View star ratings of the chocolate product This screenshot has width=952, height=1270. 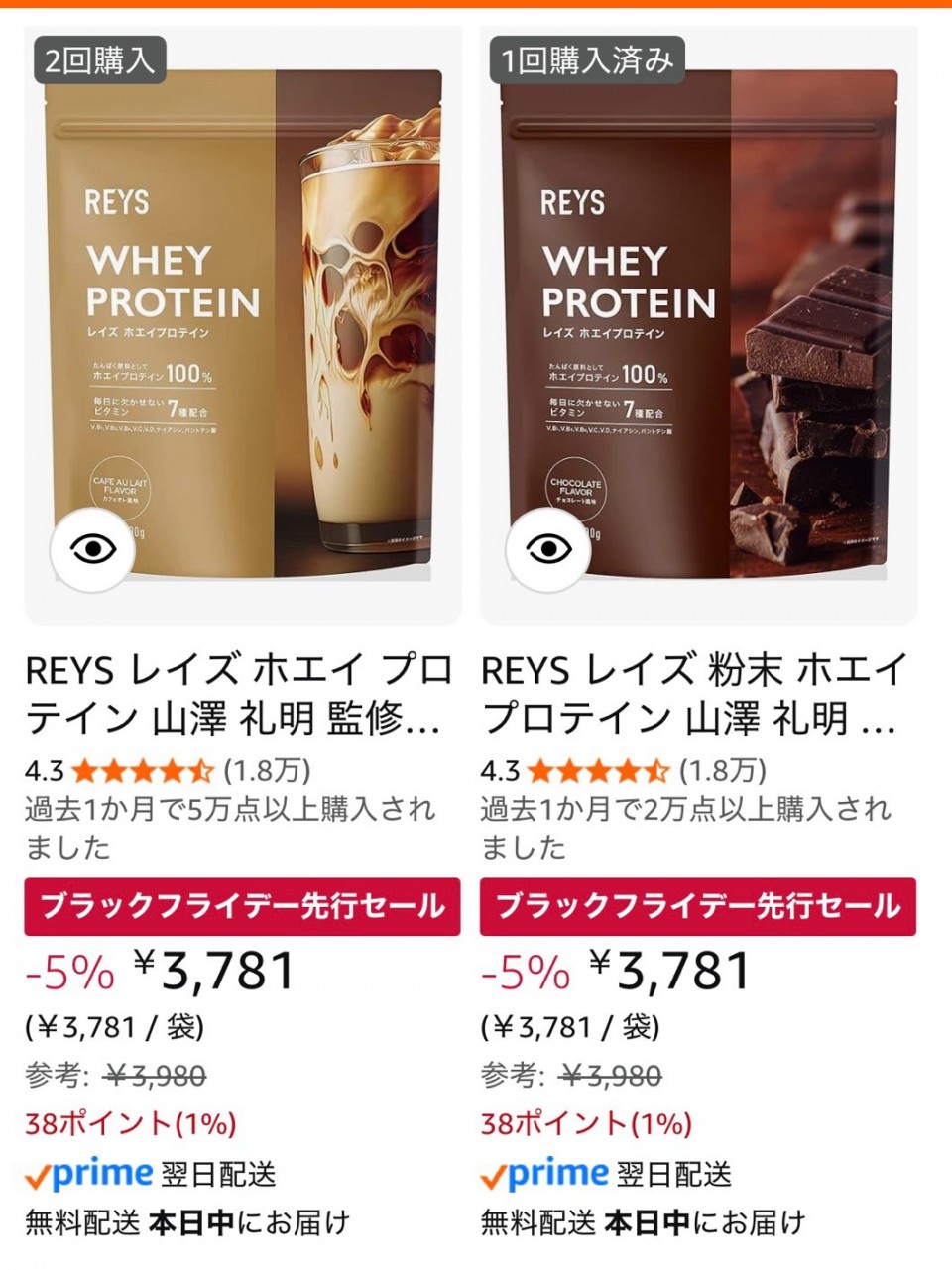coord(599,770)
